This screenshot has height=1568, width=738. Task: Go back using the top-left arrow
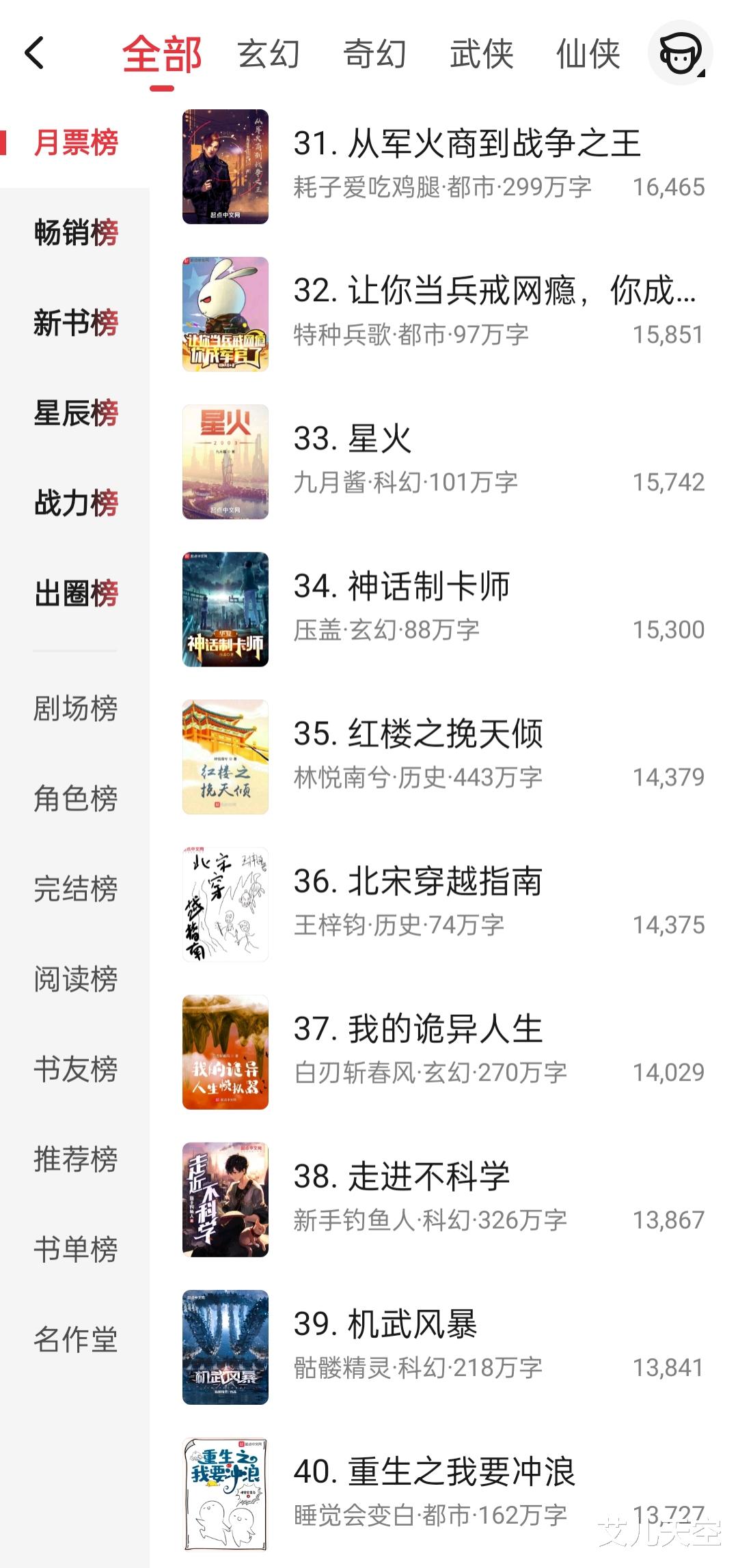click(34, 53)
